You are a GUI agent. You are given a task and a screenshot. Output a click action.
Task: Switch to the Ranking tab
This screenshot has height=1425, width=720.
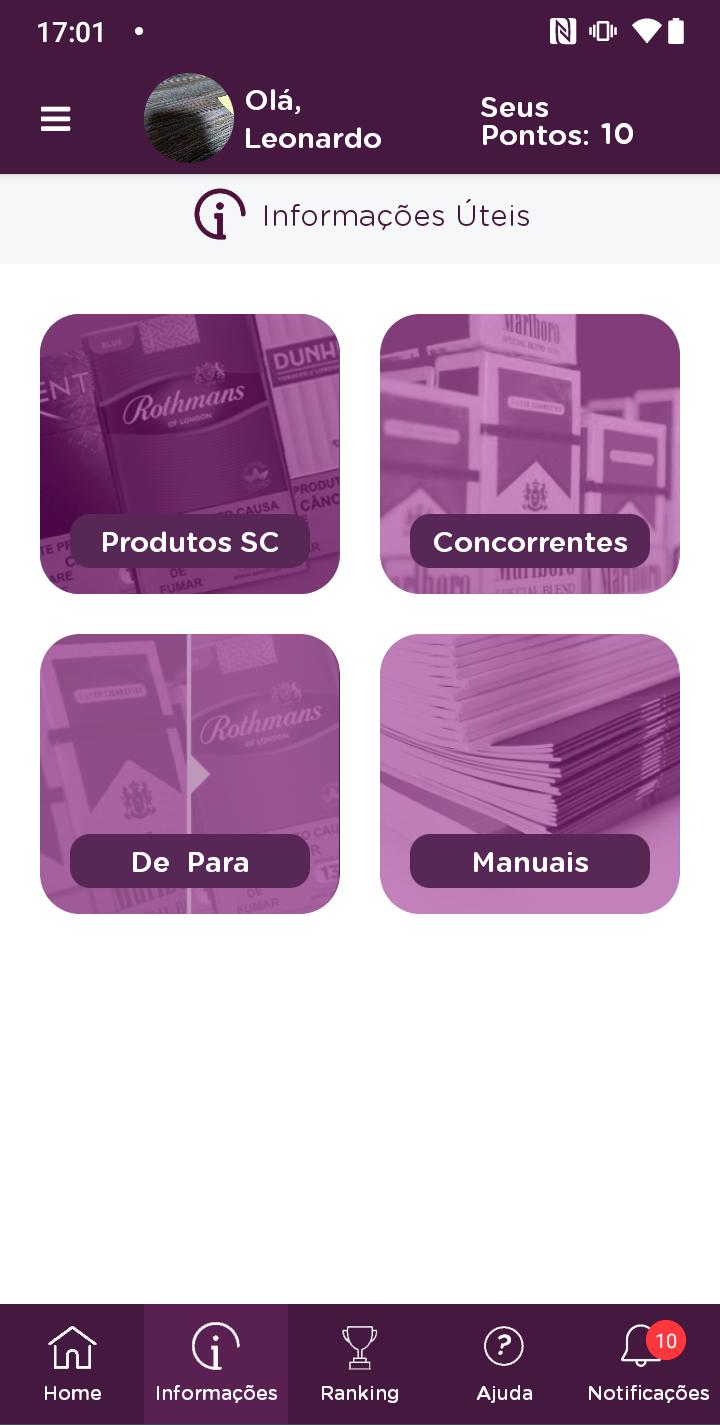point(360,1364)
